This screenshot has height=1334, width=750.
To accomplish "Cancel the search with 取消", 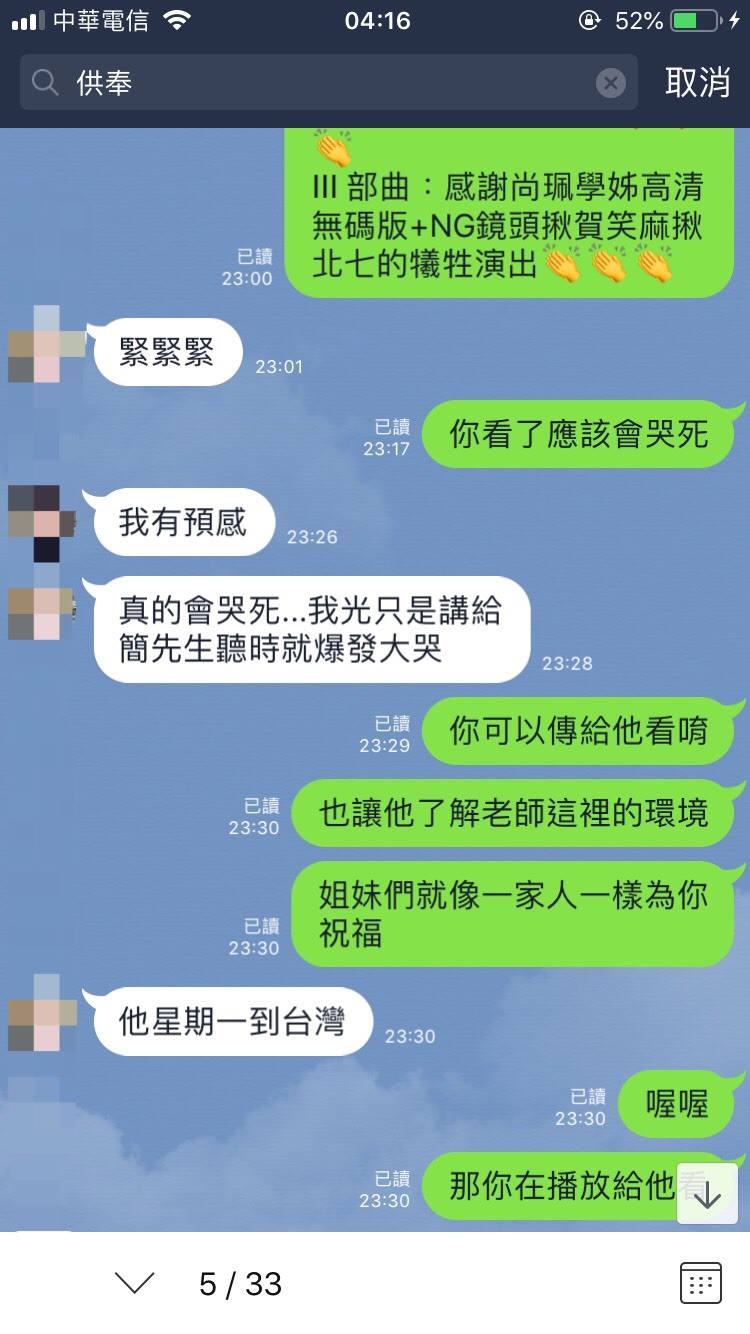I will point(698,83).
